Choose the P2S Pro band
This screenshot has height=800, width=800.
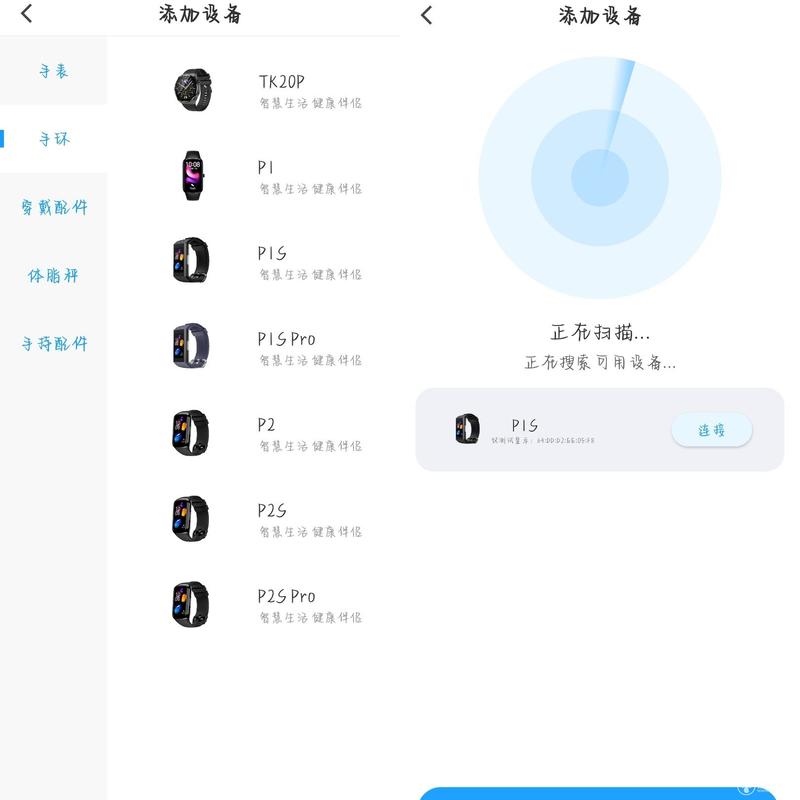click(x=266, y=604)
